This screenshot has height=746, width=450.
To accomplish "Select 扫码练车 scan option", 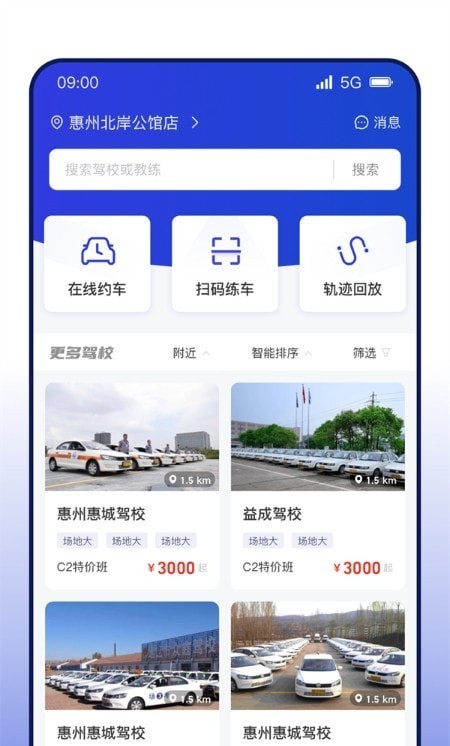I will tap(225, 264).
